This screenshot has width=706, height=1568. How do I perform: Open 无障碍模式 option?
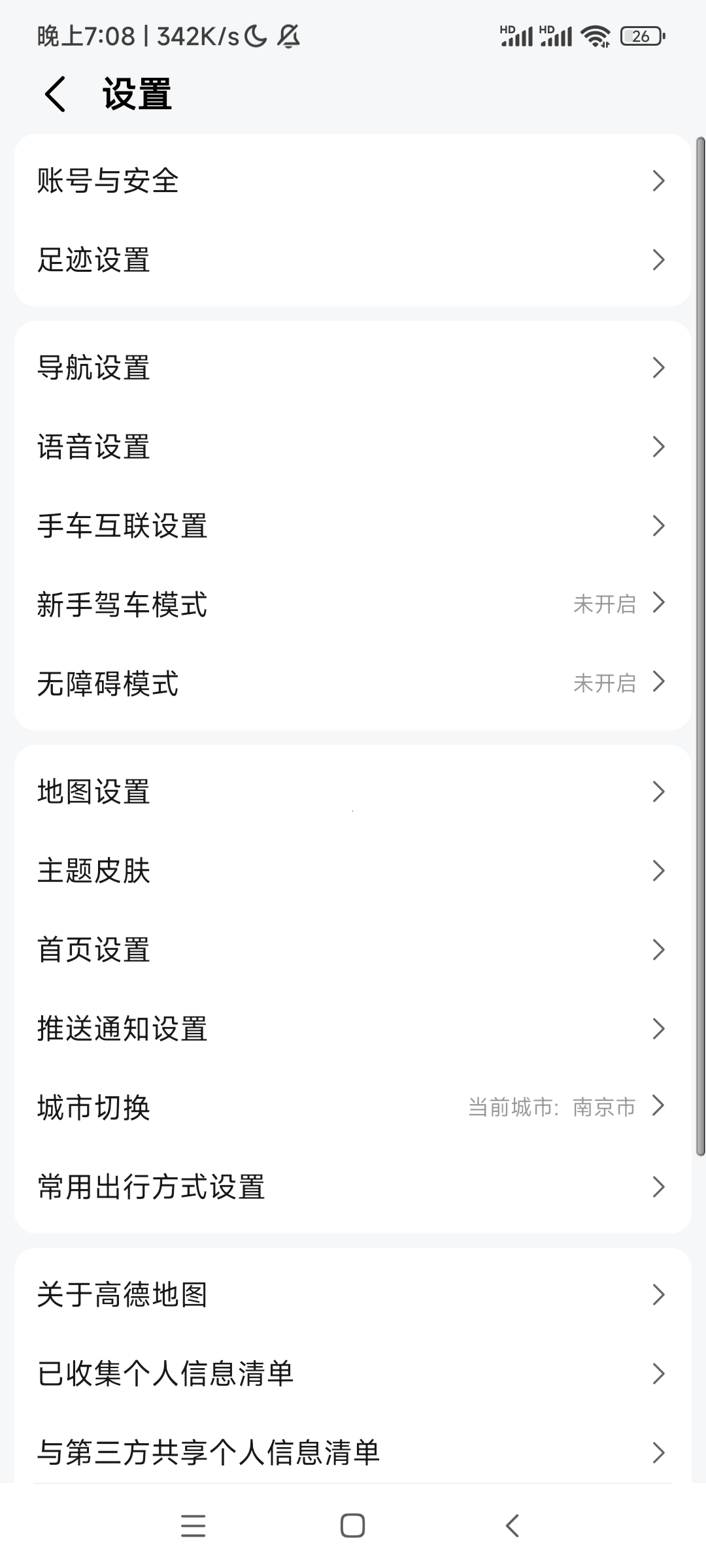pos(353,683)
